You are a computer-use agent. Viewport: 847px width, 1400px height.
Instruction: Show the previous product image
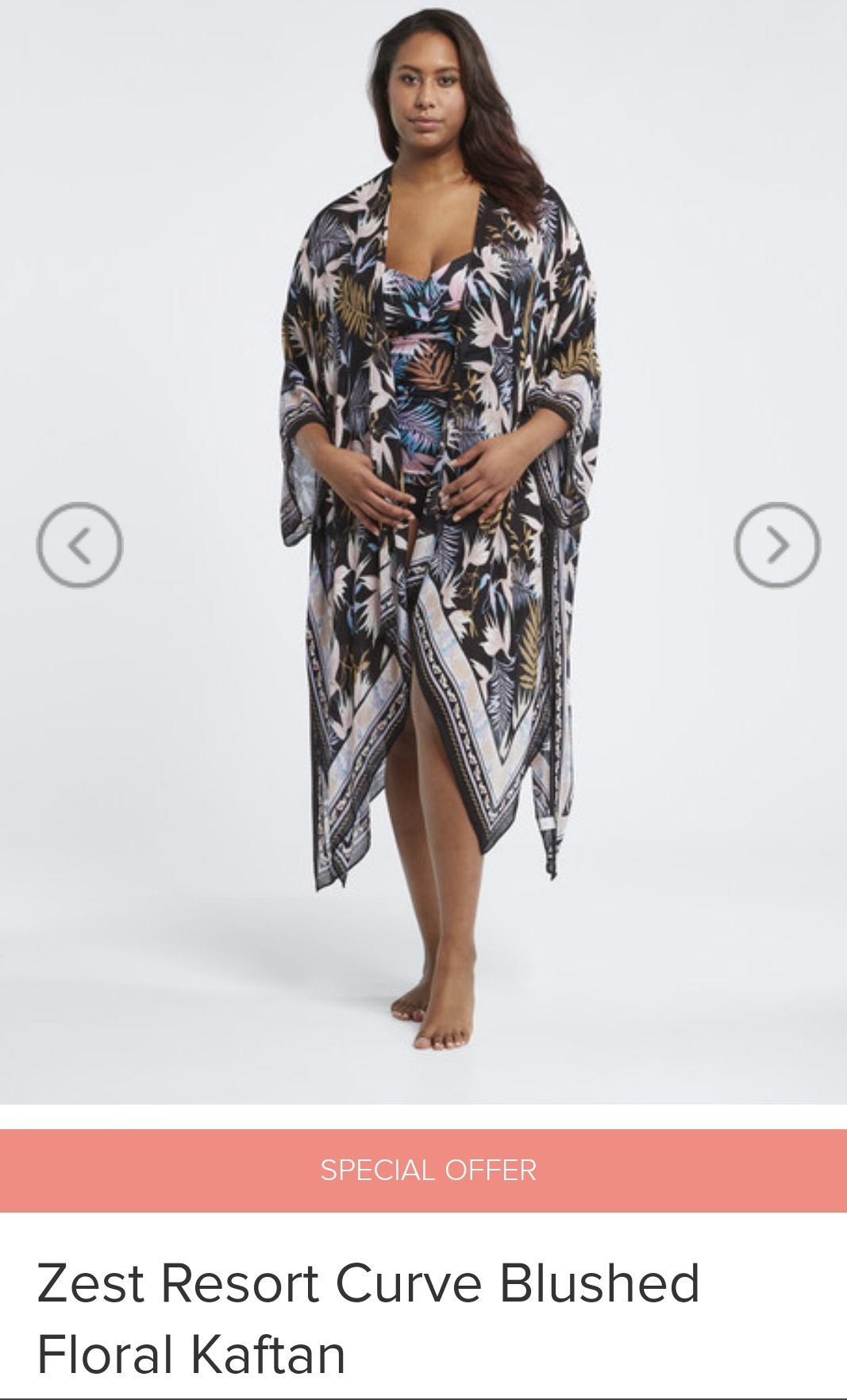(79, 545)
